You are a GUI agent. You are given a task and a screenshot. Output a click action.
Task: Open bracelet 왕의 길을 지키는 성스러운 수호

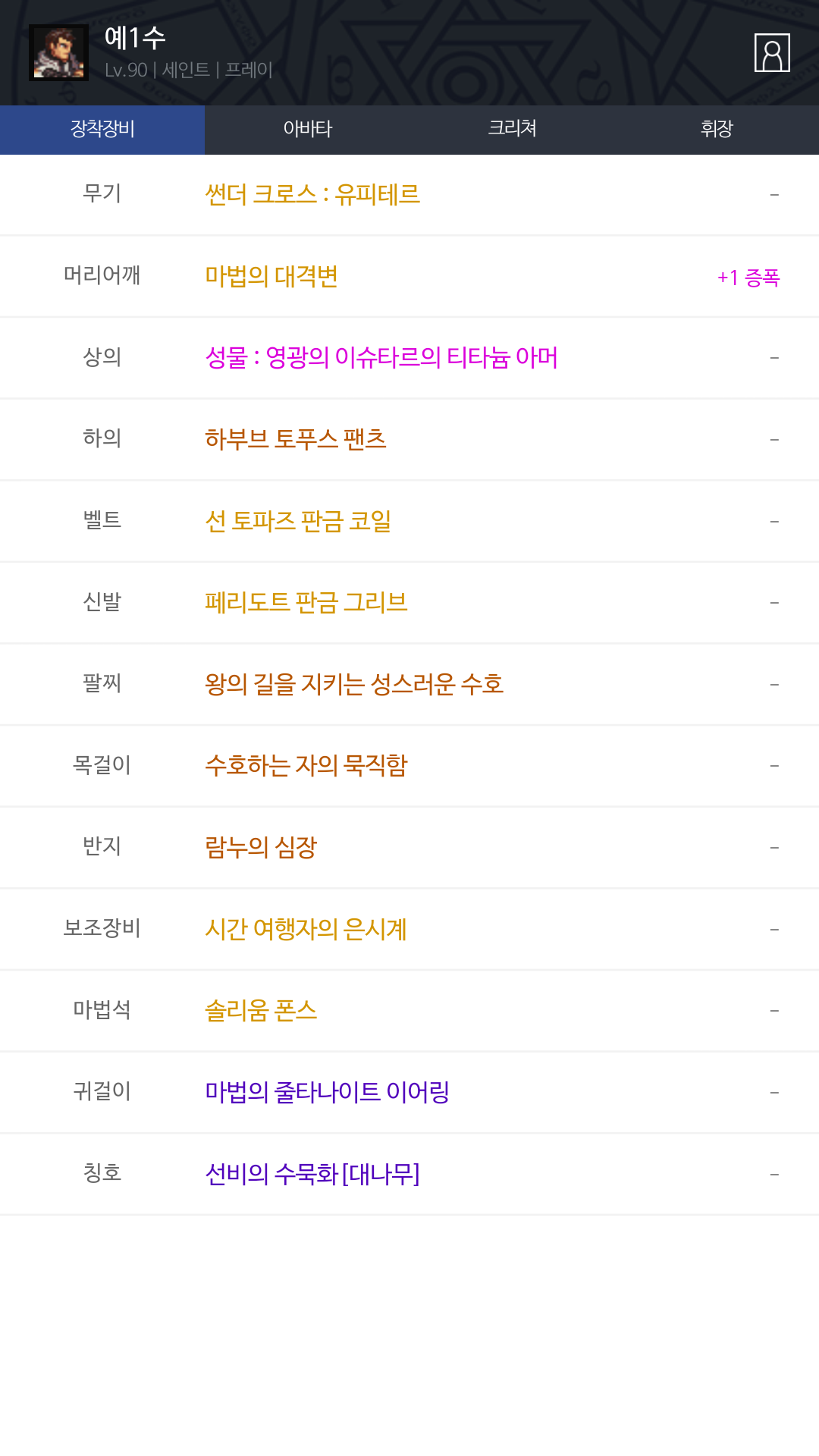click(354, 684)
